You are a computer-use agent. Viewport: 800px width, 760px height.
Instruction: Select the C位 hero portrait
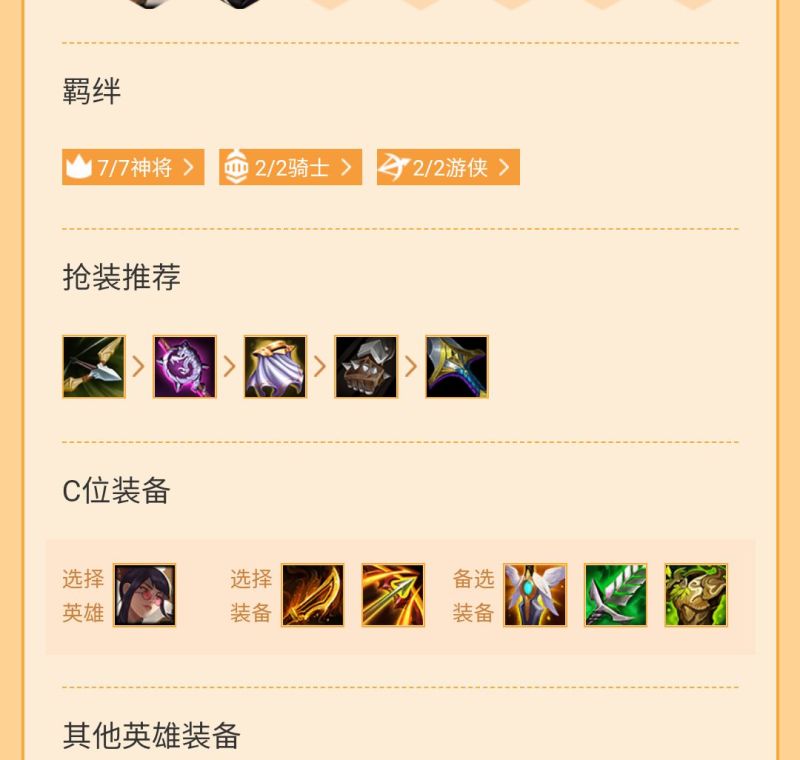coord(145,595)
